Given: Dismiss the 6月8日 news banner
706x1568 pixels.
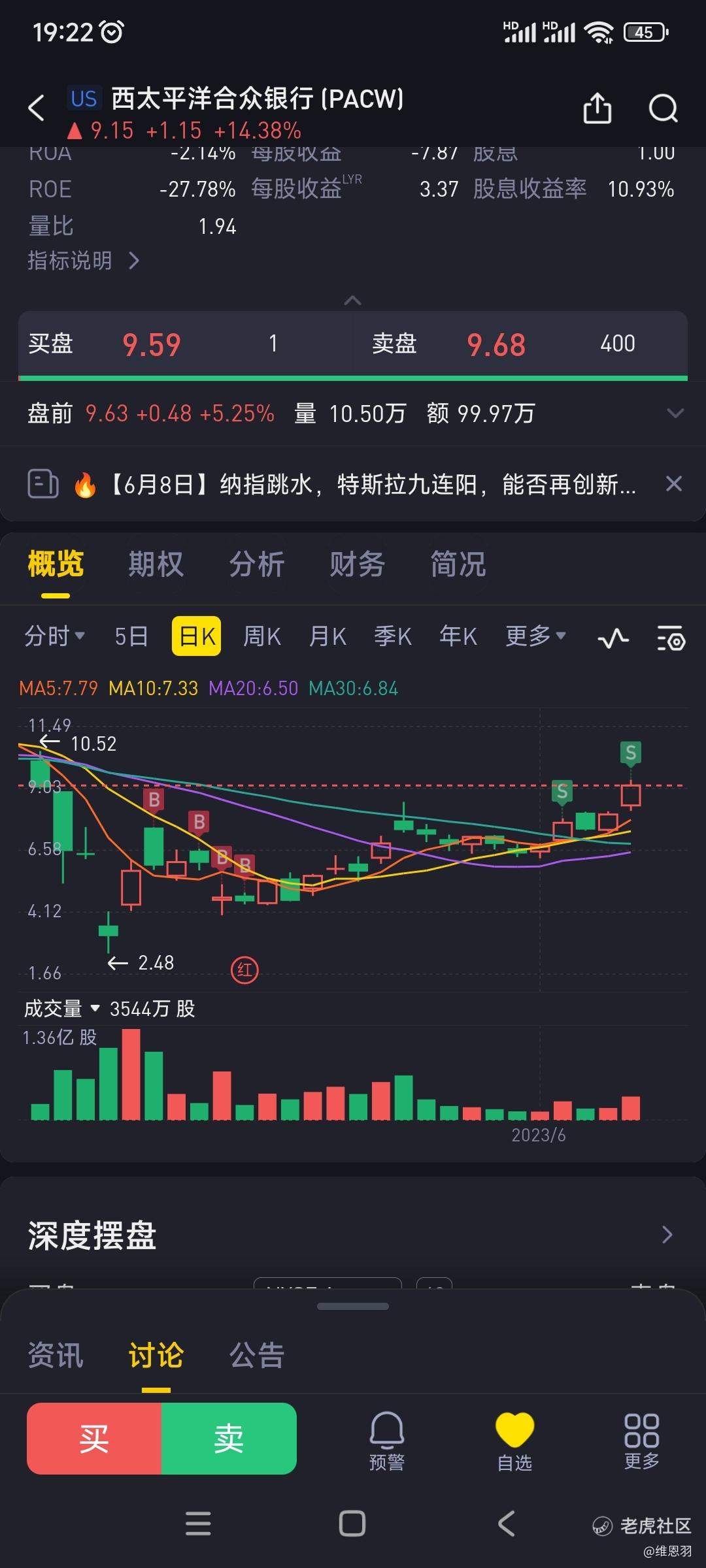Looking at the screenshot, I should point(674,484).
